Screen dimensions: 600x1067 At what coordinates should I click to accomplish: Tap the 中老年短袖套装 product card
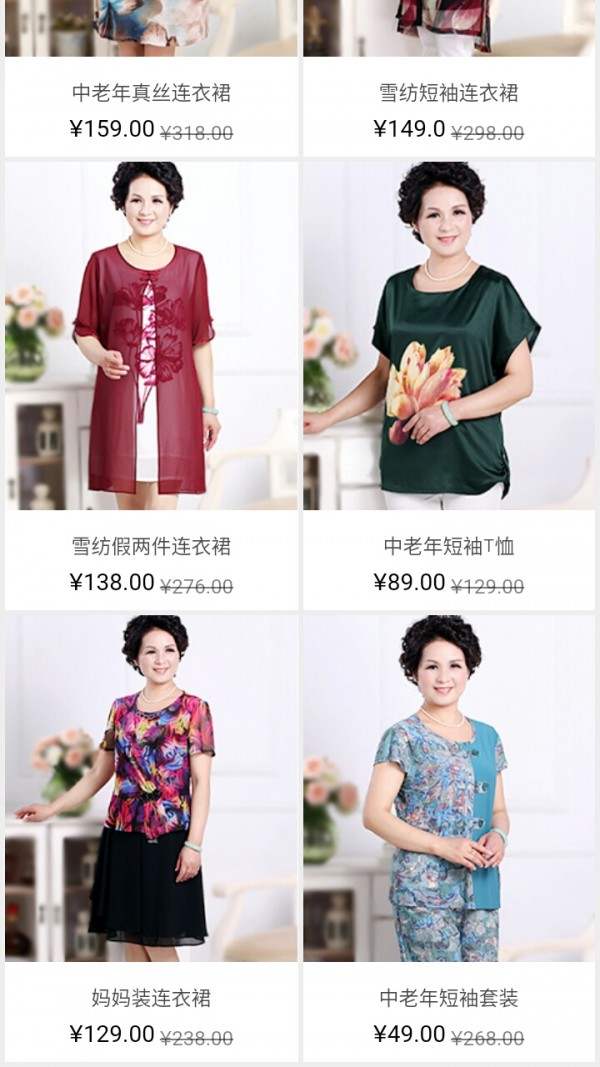click(x=449, y=790)
